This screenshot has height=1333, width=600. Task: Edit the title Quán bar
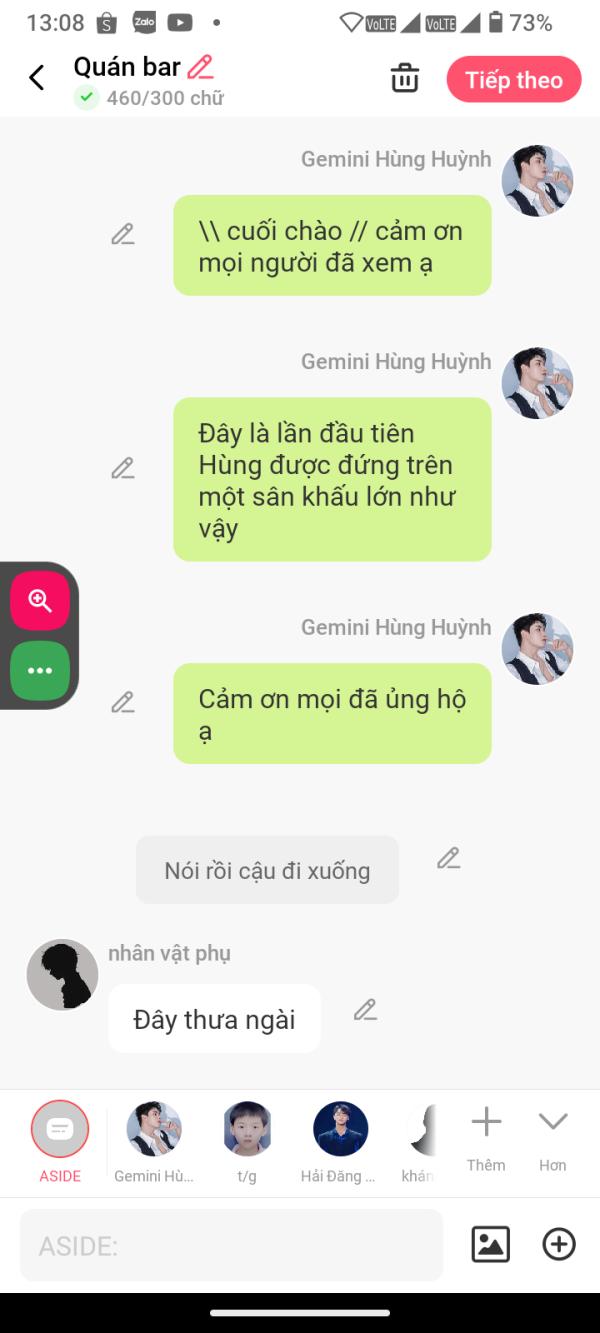(201, 67)
